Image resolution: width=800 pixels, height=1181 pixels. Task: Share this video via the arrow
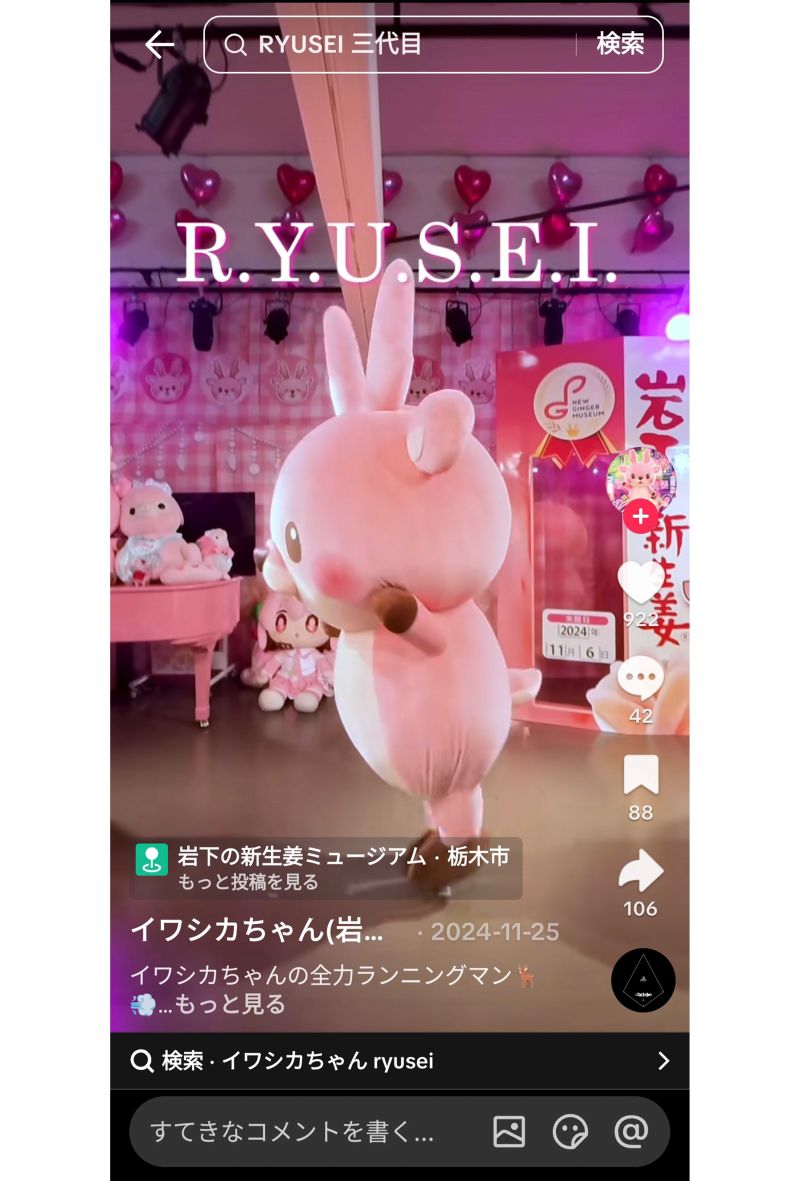pyautogui.click(x=640, y=872)
